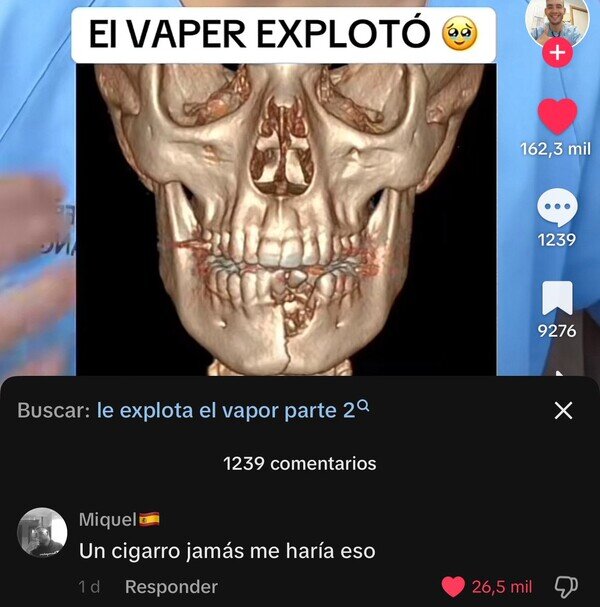Open the creator's profile picture
The image size is (600, 607).
(557, 20)
